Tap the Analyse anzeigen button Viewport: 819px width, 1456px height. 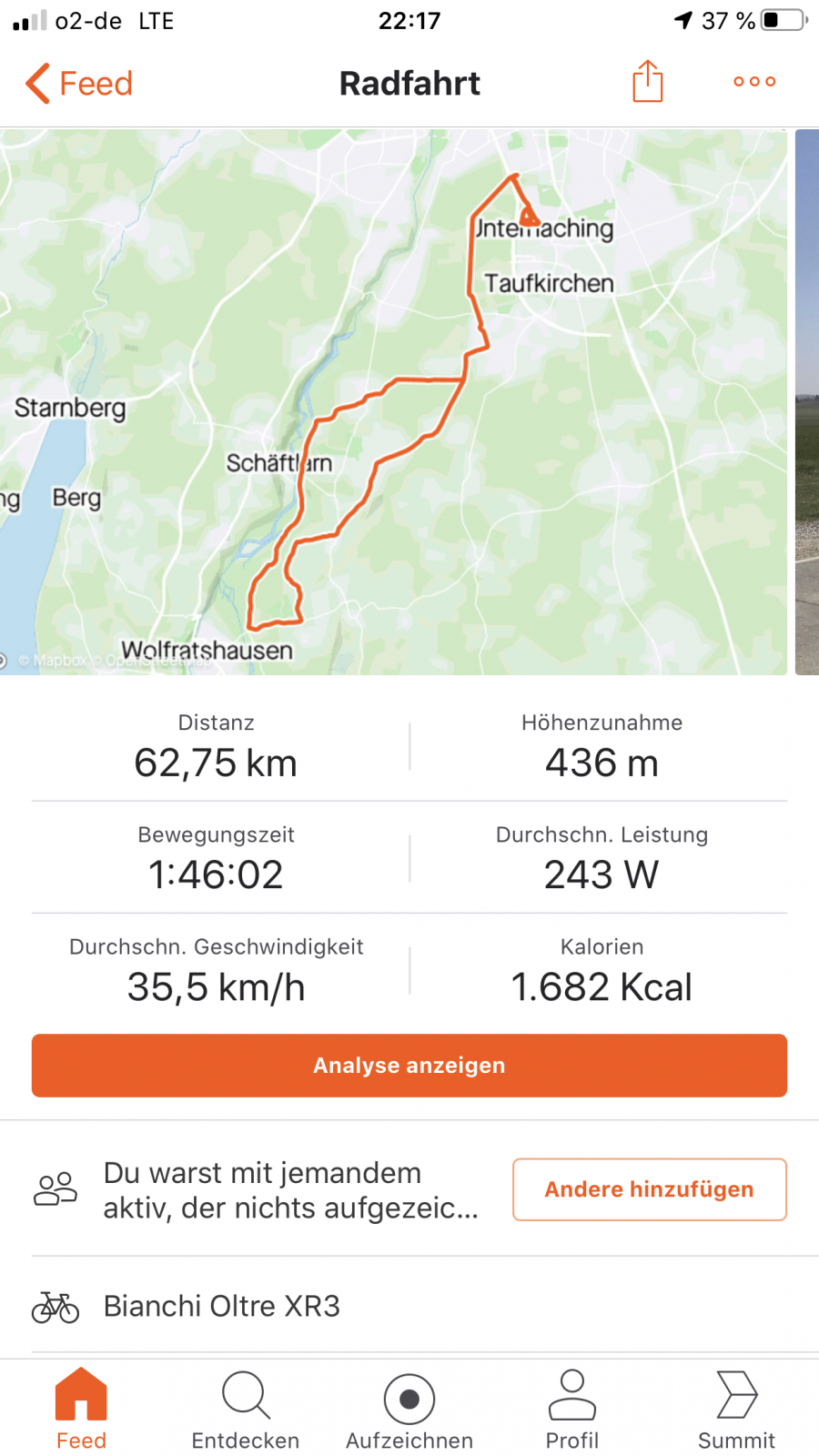coord(409,1066)
